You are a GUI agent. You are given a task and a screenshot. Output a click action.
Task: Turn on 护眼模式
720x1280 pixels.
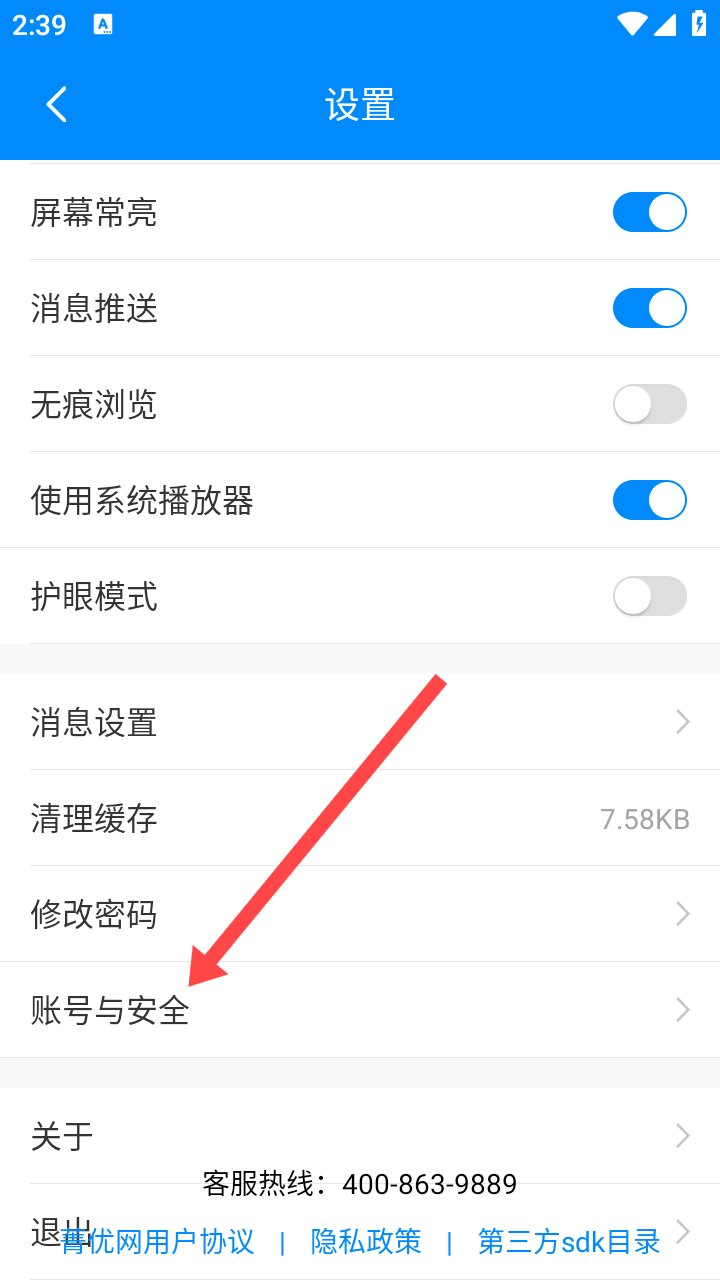650,596
